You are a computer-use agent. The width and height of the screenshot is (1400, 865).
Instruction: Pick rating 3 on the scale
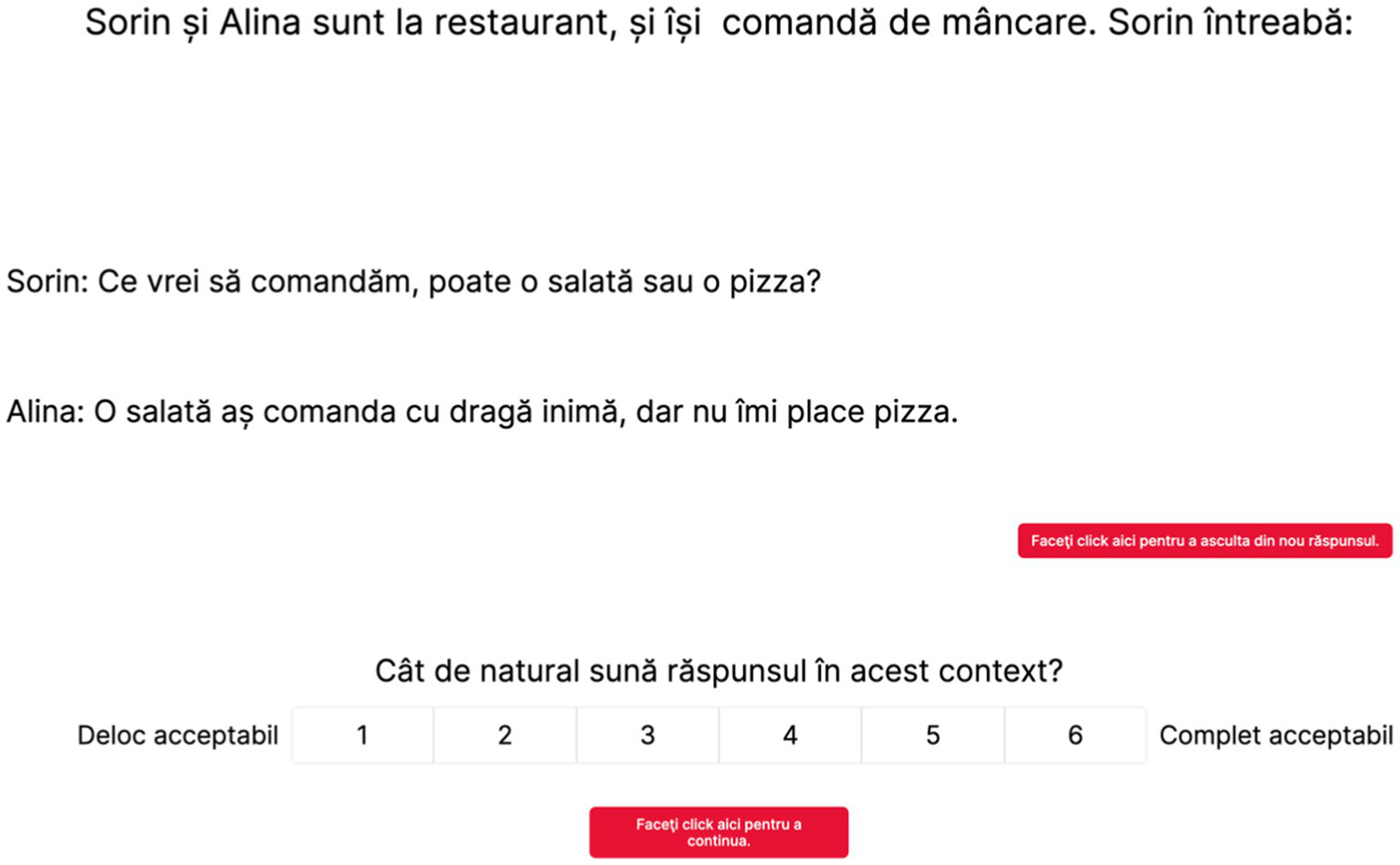click(x=648, y=735)
